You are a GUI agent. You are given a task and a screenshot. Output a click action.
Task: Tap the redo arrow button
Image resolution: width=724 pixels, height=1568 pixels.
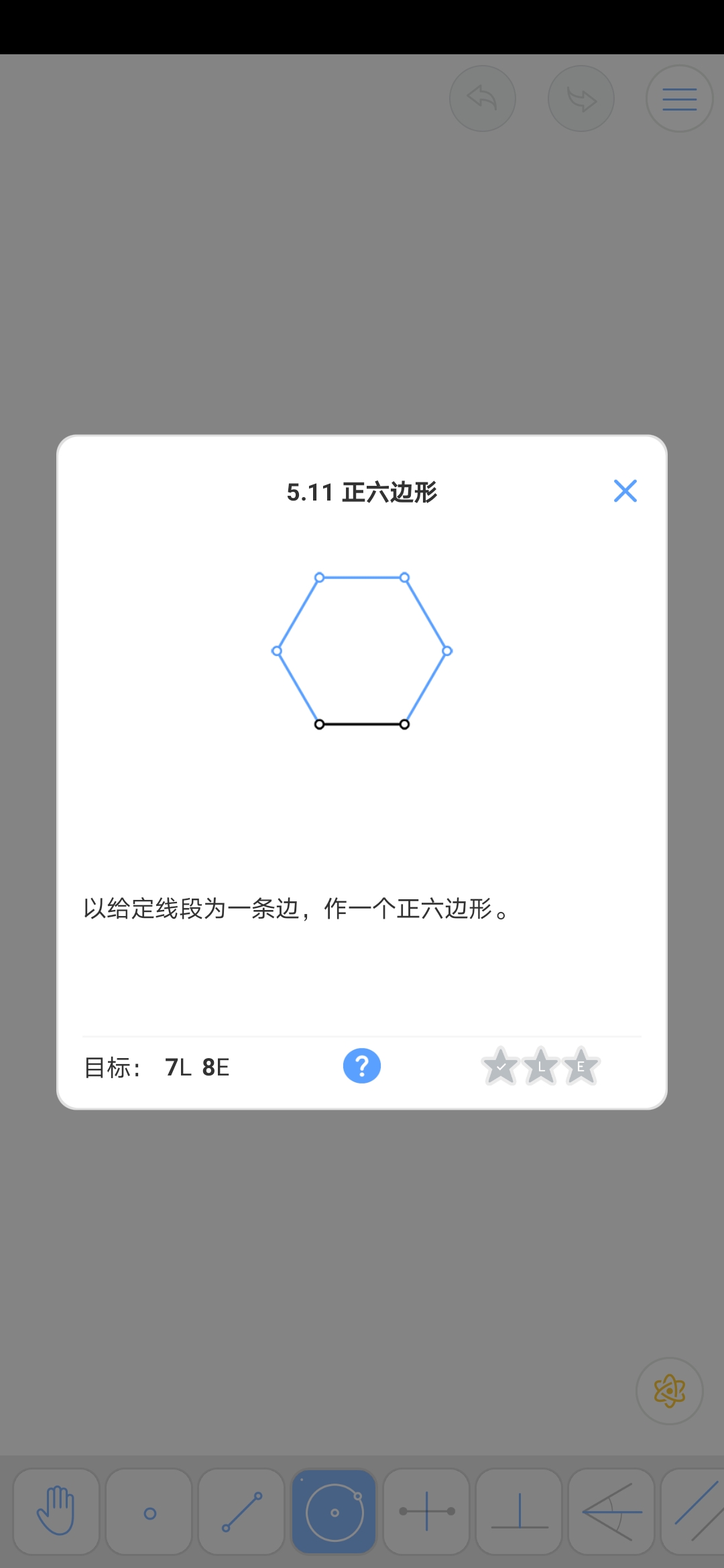tap(581, 99)
